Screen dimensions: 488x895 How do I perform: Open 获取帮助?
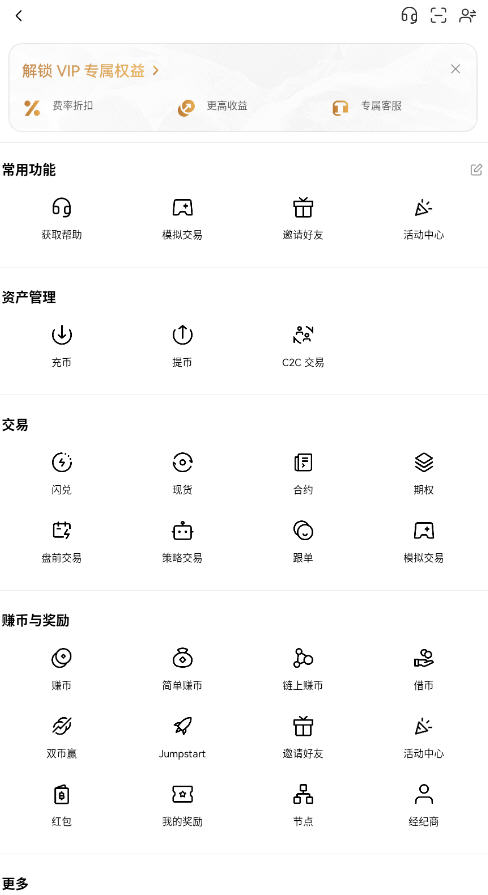(x=61, y=218)
